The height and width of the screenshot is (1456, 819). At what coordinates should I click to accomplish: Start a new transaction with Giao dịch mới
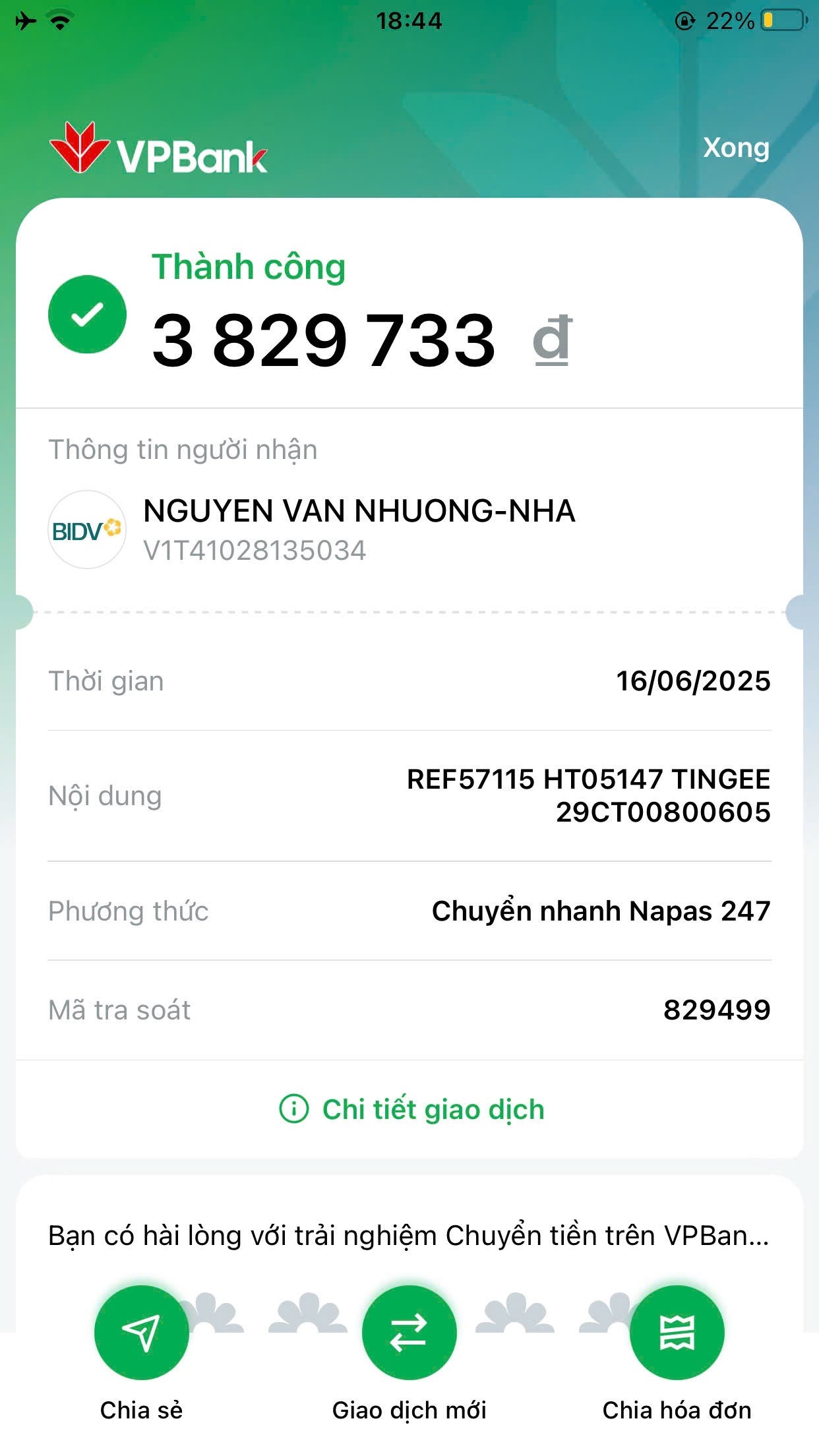tap(409, 1333)
